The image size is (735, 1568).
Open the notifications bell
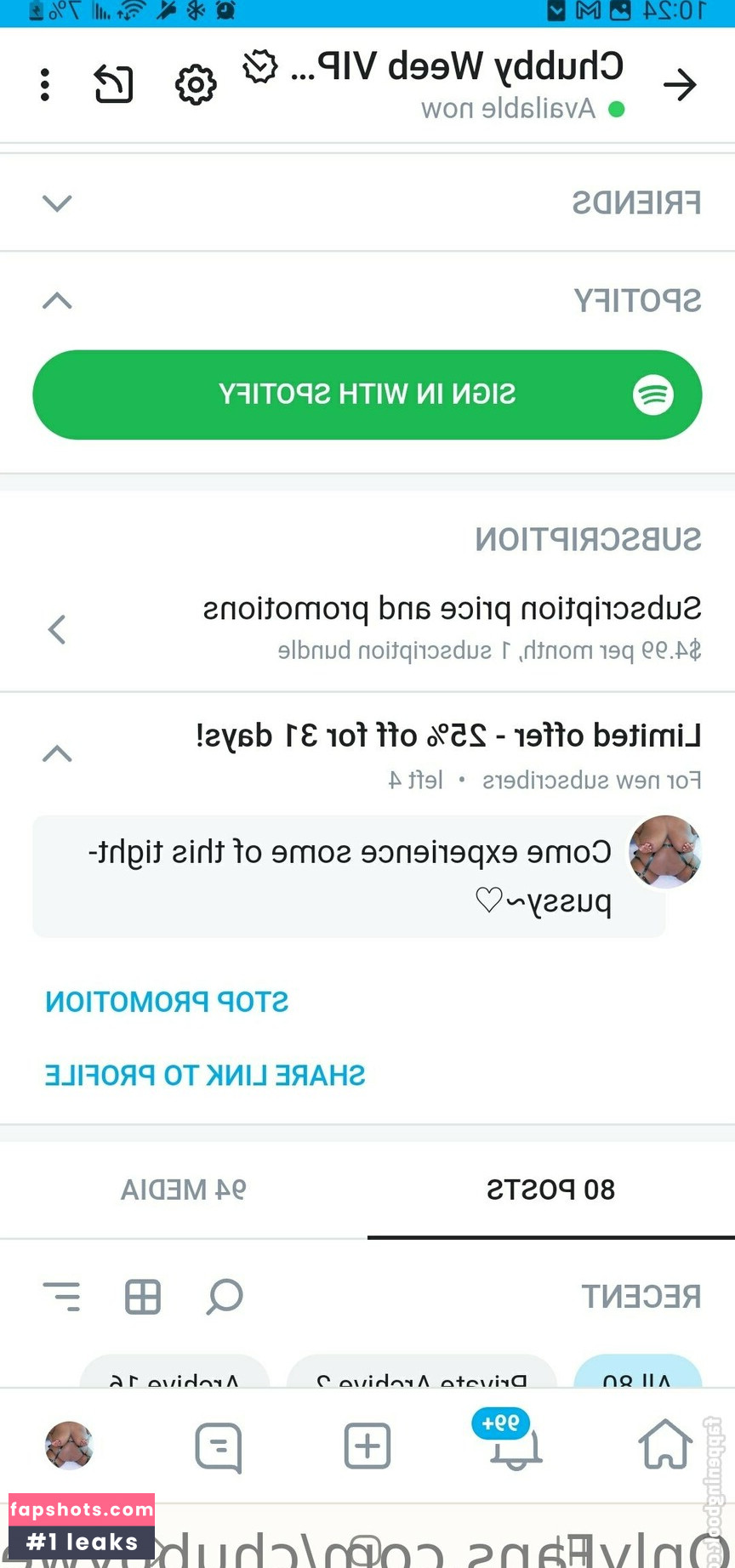pos(515,1447)
